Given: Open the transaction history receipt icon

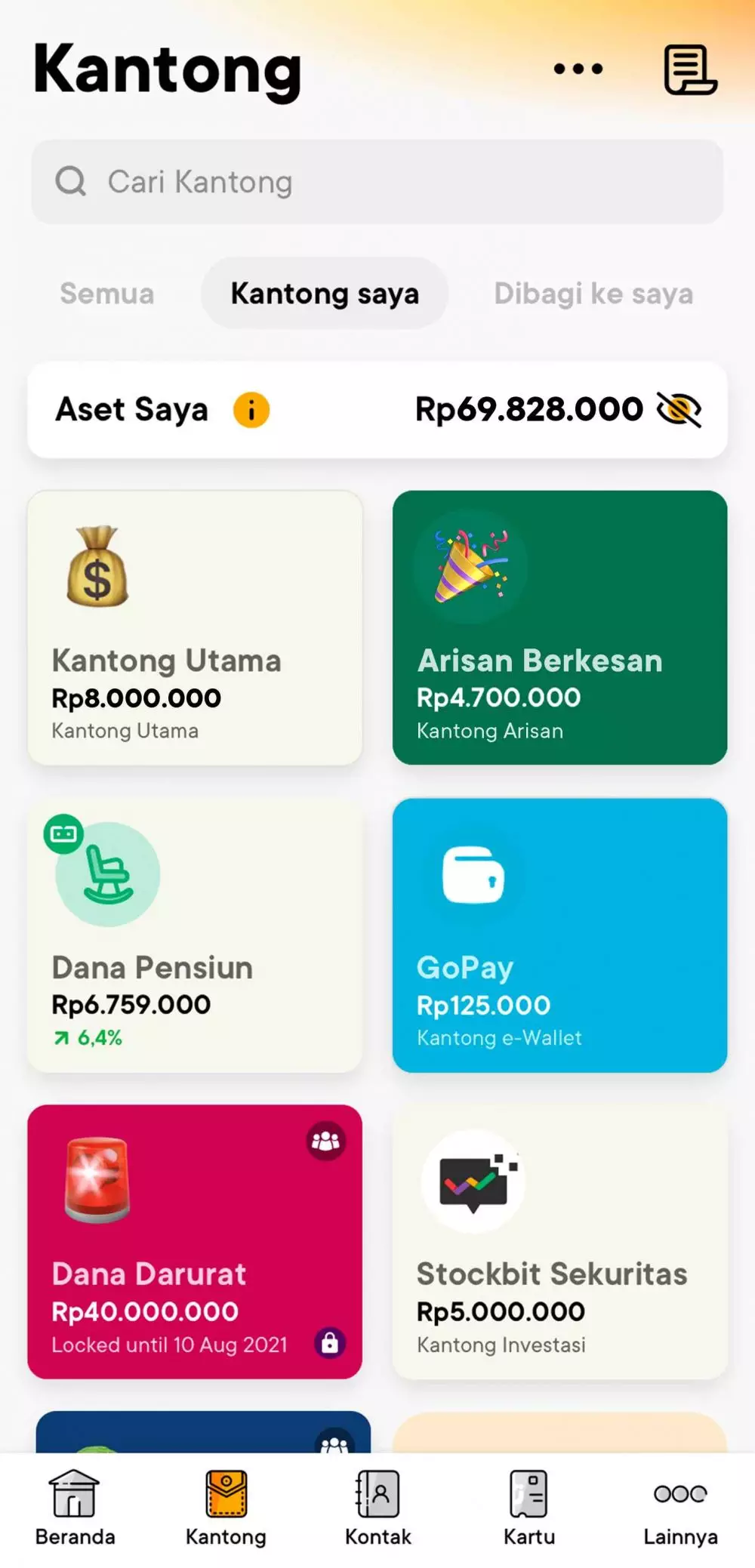Looking at the screenshot, I should click(x=689, y=69).
